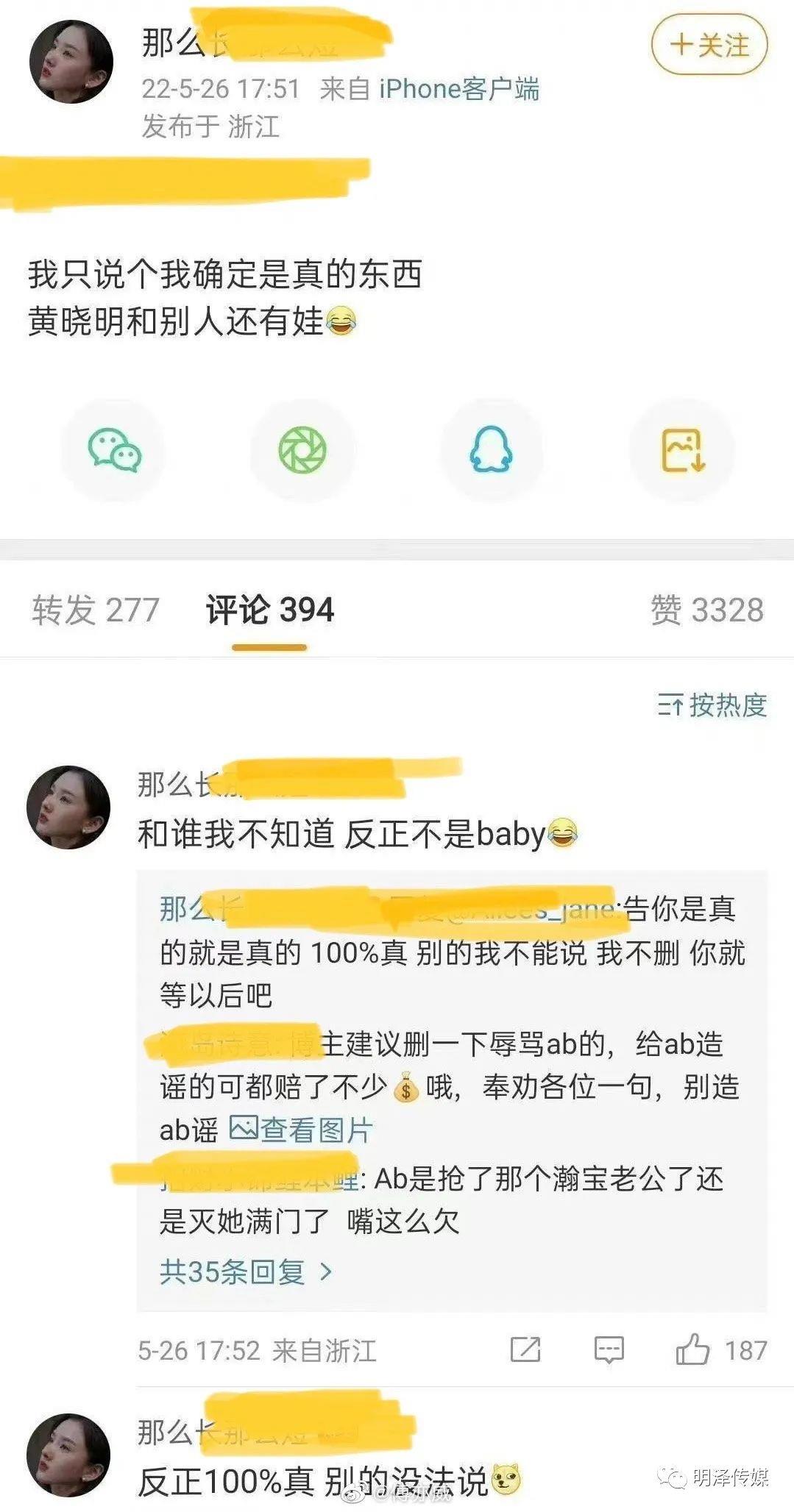The image size is (794, 1512).
Task: Share the post to WeChat Moments
Action: [x=302, y=450]
